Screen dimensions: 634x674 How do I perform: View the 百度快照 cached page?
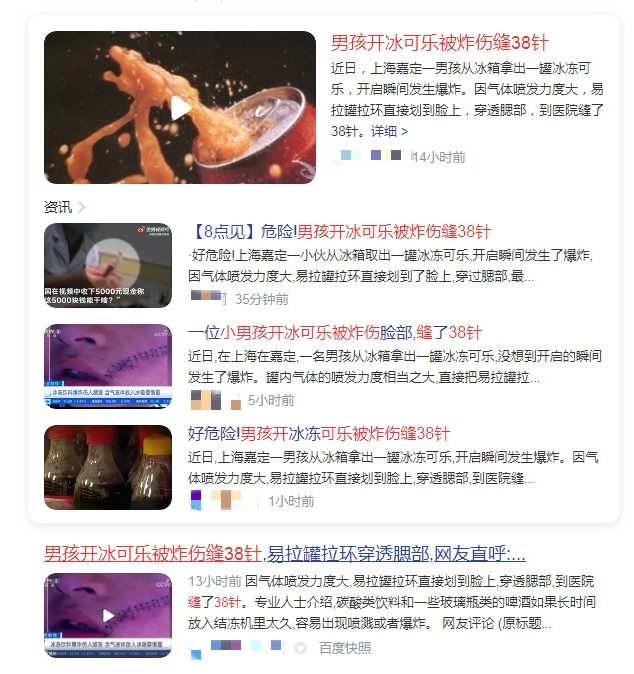point(344,647)
